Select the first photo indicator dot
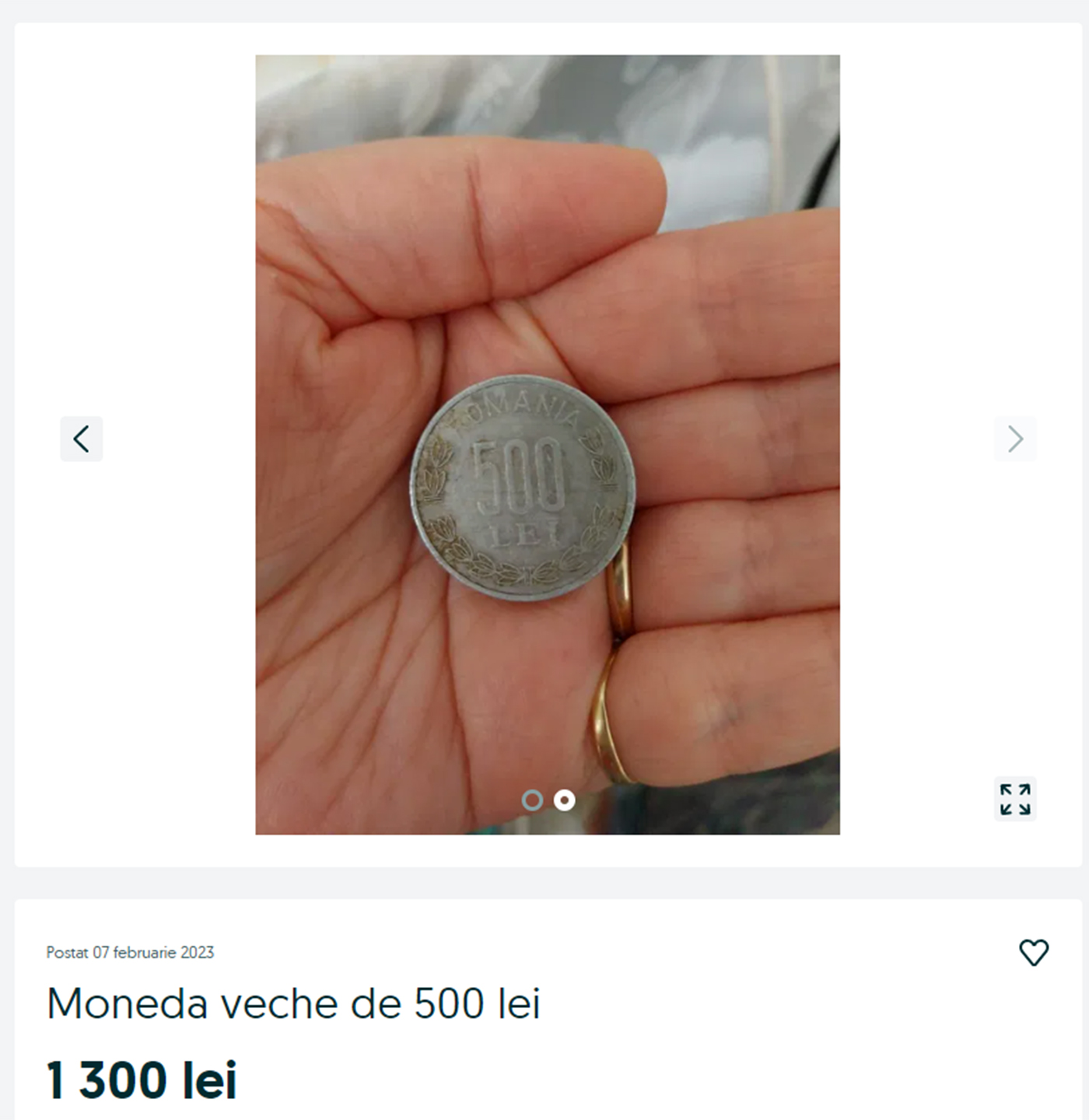 point(532,800)
